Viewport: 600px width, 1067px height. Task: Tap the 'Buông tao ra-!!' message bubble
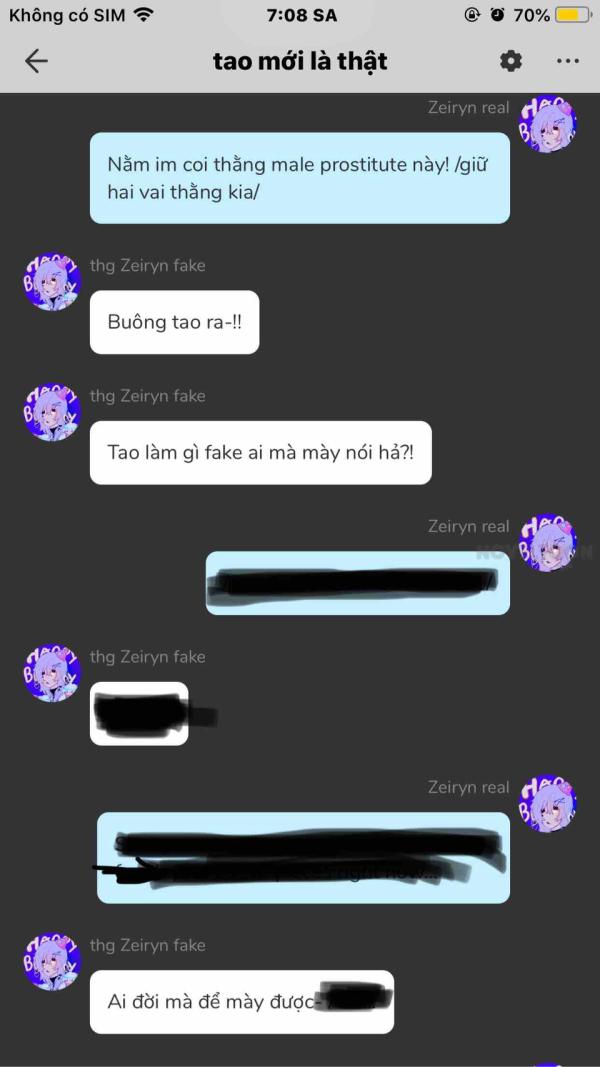point(174,322)
